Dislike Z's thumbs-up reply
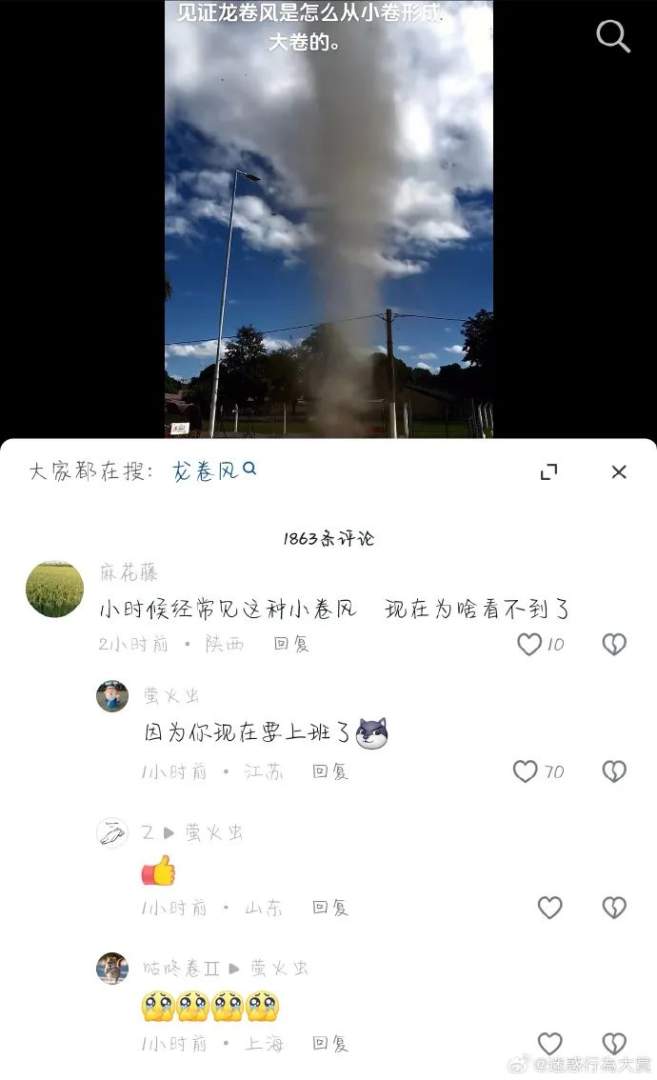This screenshot has height=1080, width=657. click(x=614, y=907)
